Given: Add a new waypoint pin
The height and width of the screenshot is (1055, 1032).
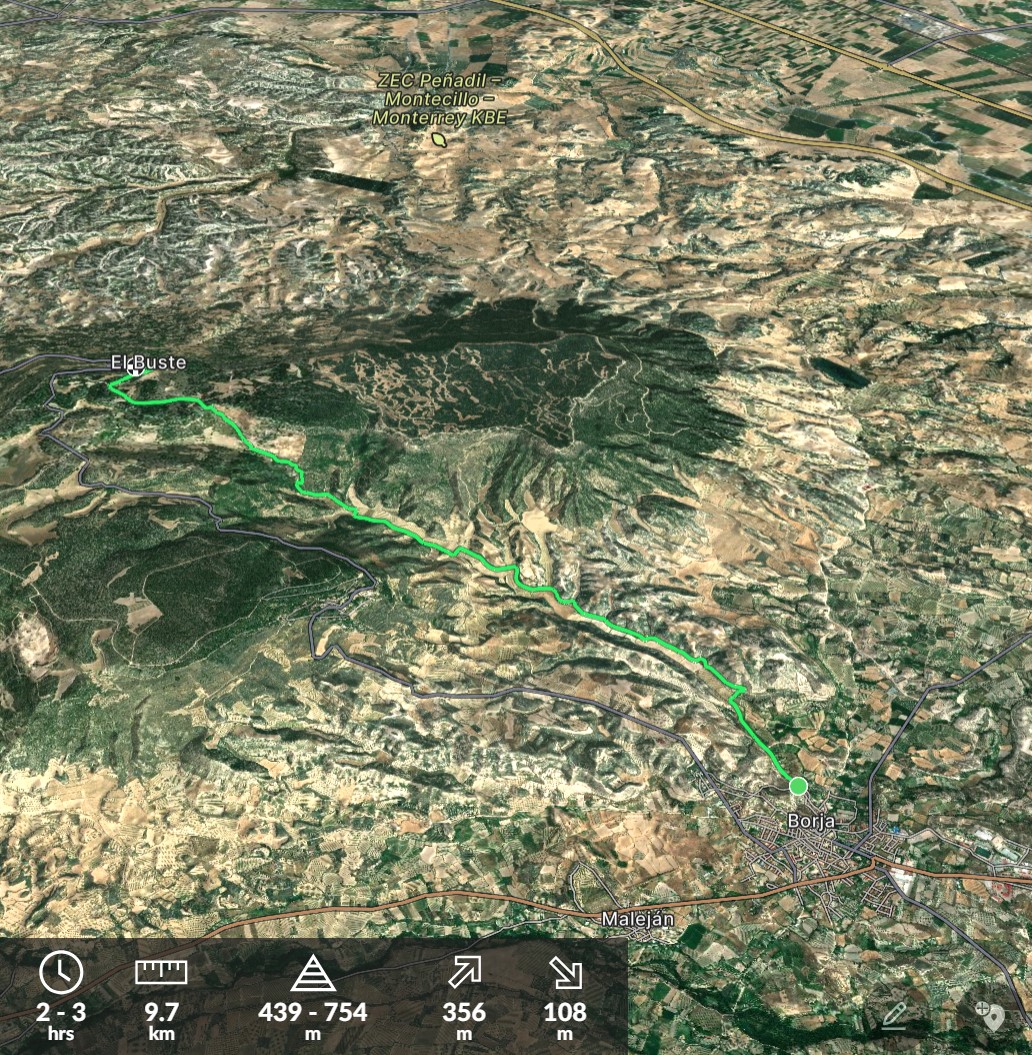Looking at the screenshot, I should point(990,1016).
